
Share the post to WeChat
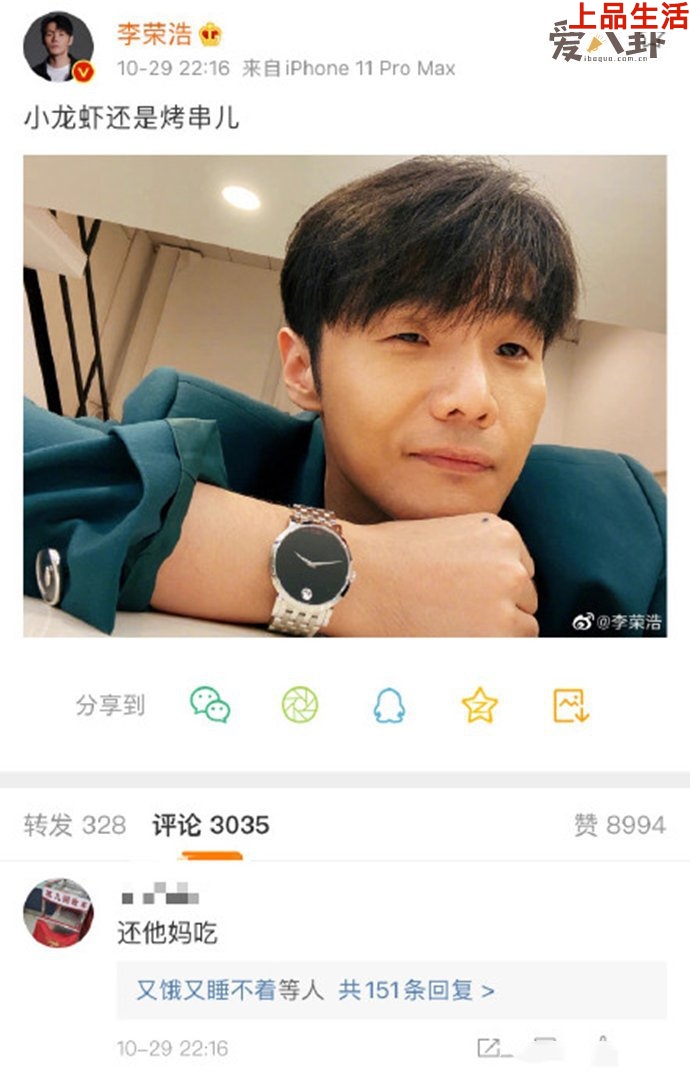tap(210, 705)
